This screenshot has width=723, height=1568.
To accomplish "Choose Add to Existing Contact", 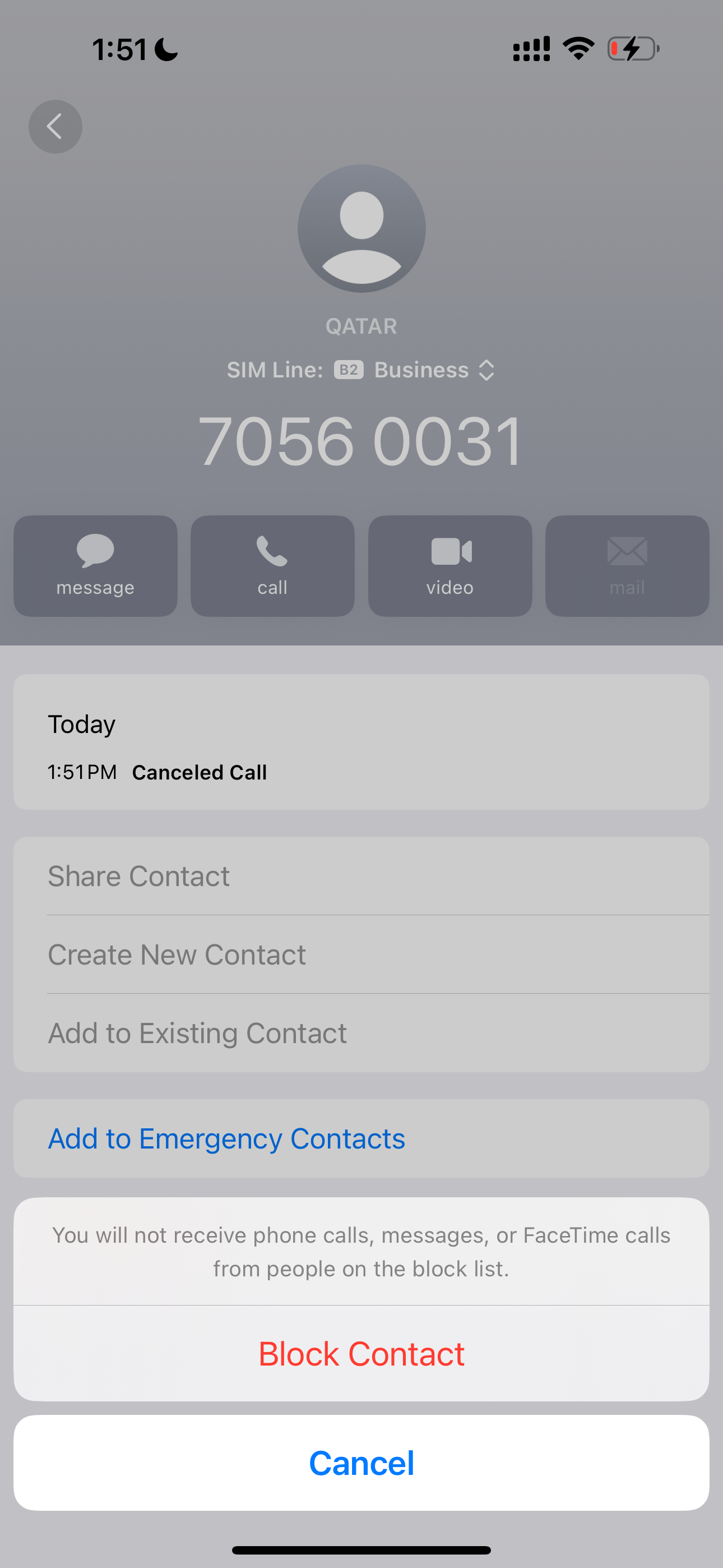I will coord(197,1032).
